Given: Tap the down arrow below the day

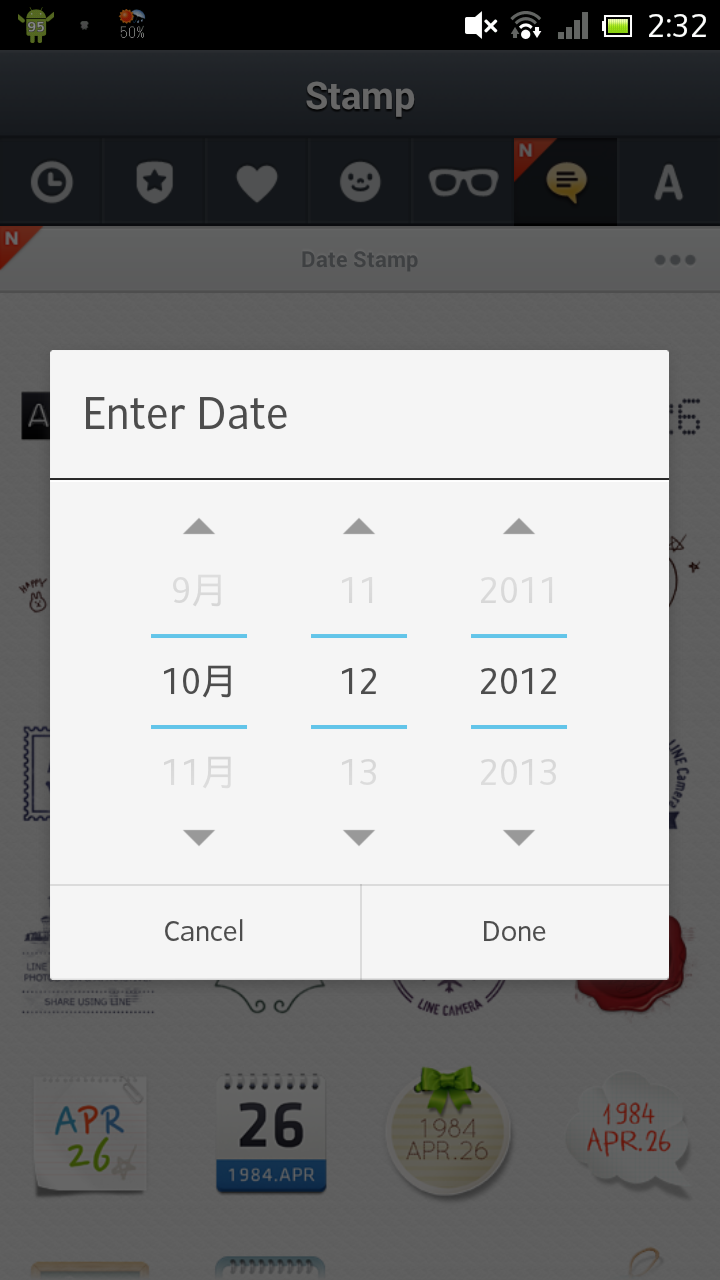Looking at the screenshot, I should pyautogui.click(x=359, y=837).
